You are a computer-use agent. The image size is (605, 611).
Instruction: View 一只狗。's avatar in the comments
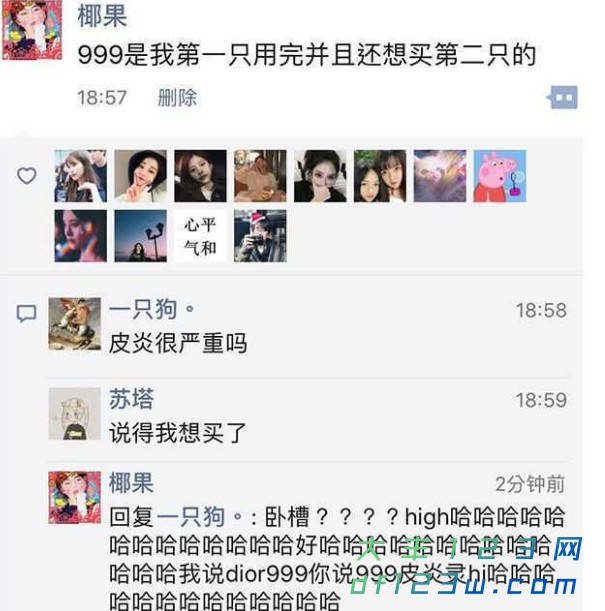(x=75, y=323)
